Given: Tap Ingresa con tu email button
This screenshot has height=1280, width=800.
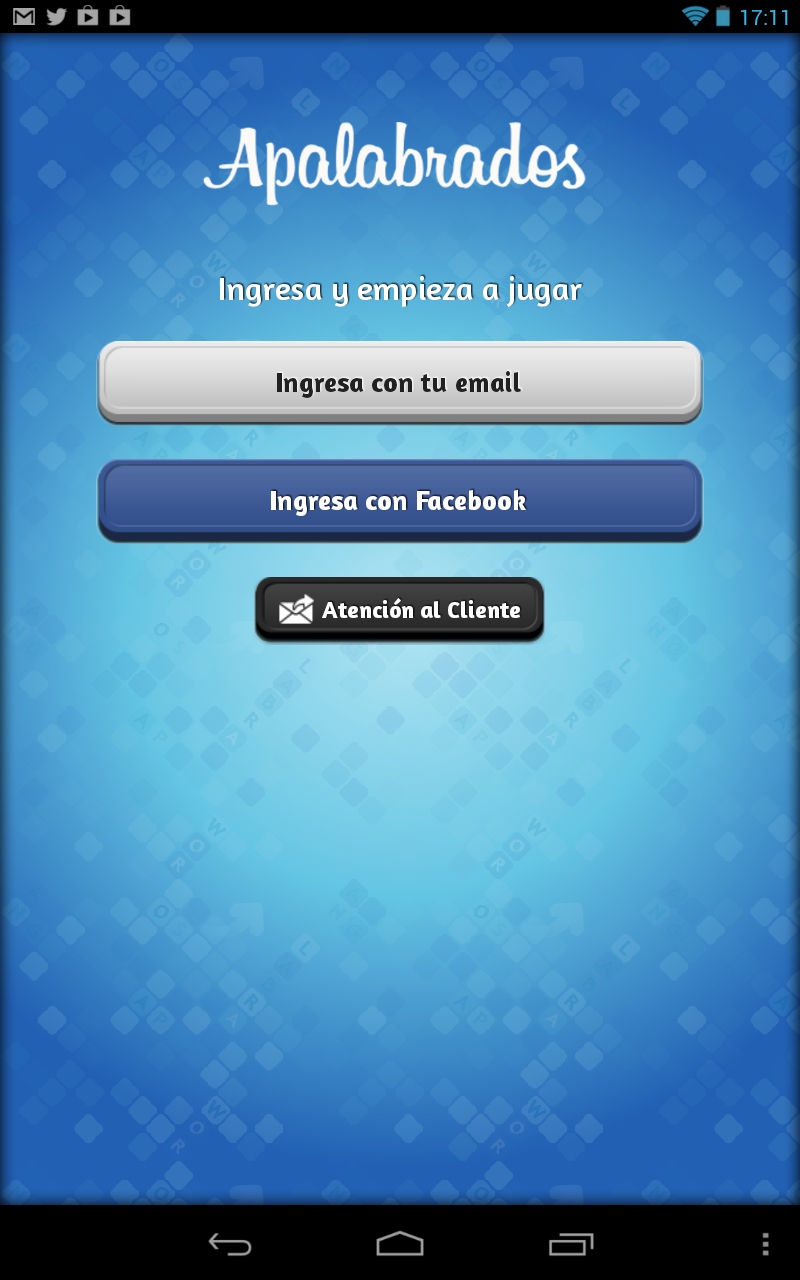Looking at the screenshot, I should pos(399,382).
